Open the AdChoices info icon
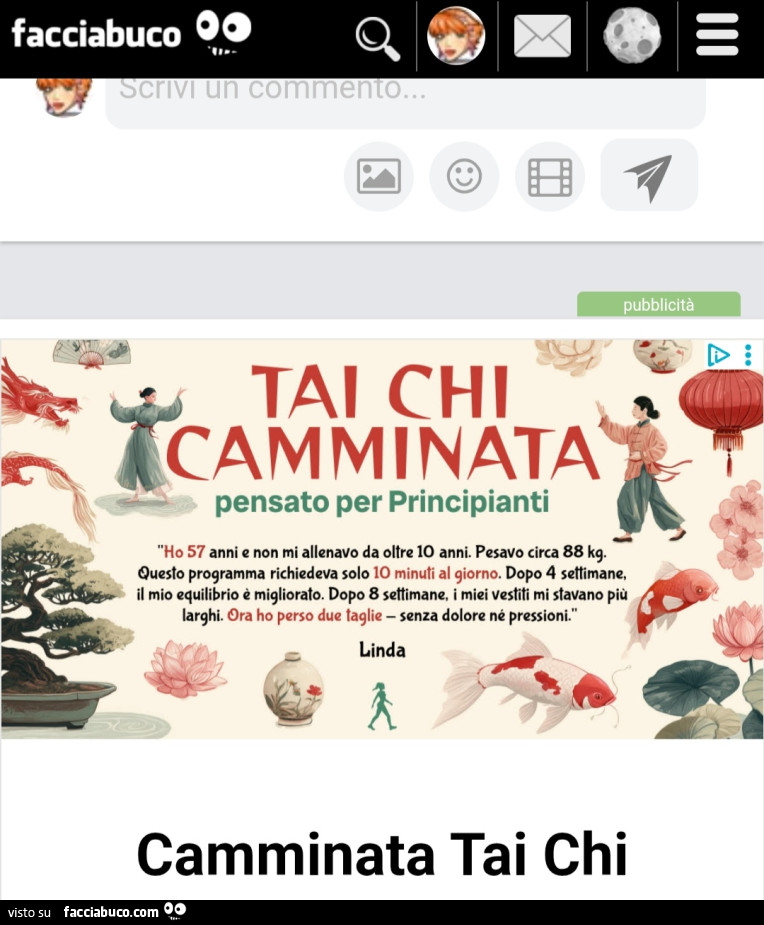Screen dimensions: 764x925 pos(718,355)
